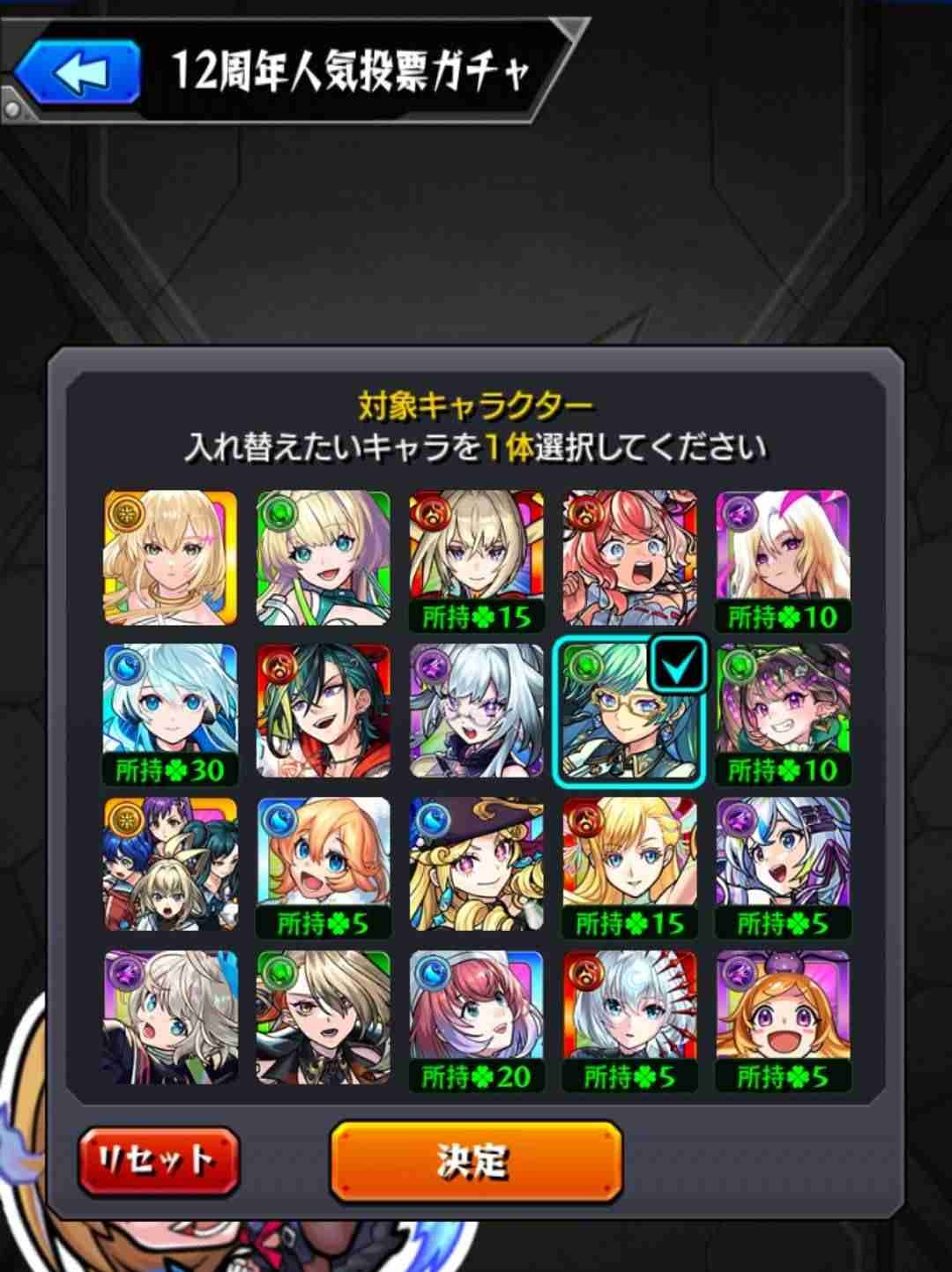Deselect the checked green-haired glasses character
952x1272 pixels.
click(x=629, y=712)
